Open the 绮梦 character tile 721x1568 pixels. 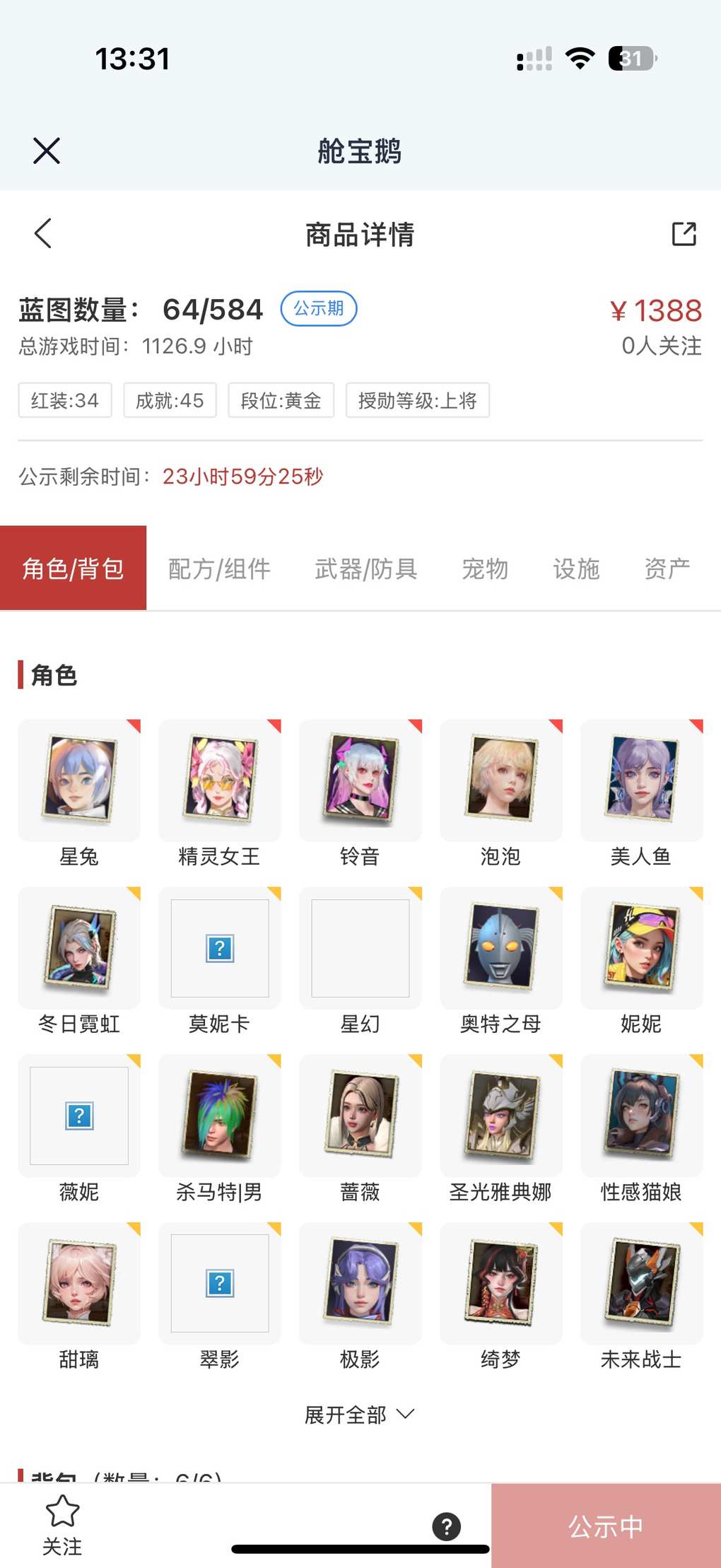click(500, 1282)
